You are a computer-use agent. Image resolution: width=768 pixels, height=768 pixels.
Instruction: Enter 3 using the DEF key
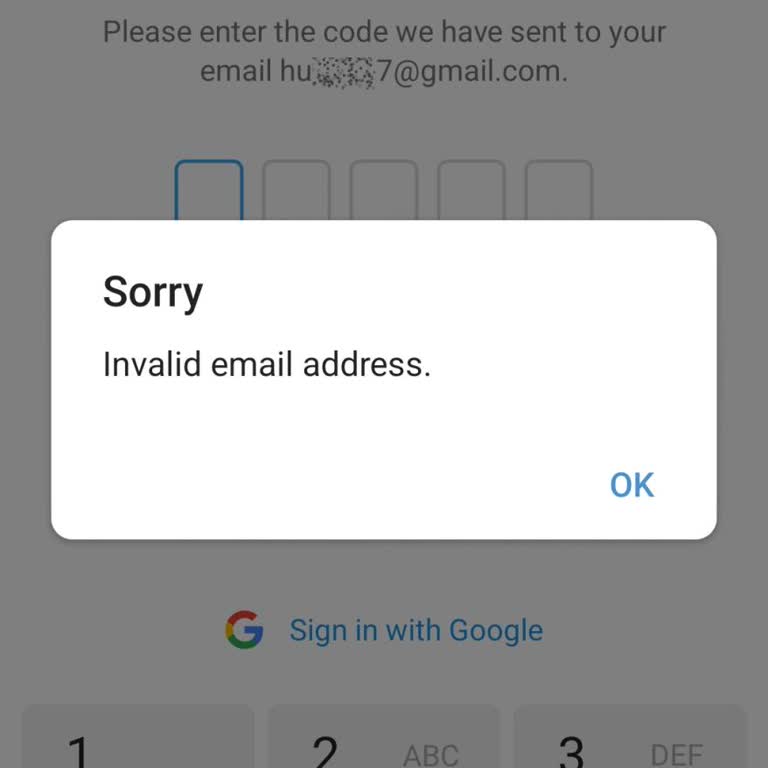630,740
